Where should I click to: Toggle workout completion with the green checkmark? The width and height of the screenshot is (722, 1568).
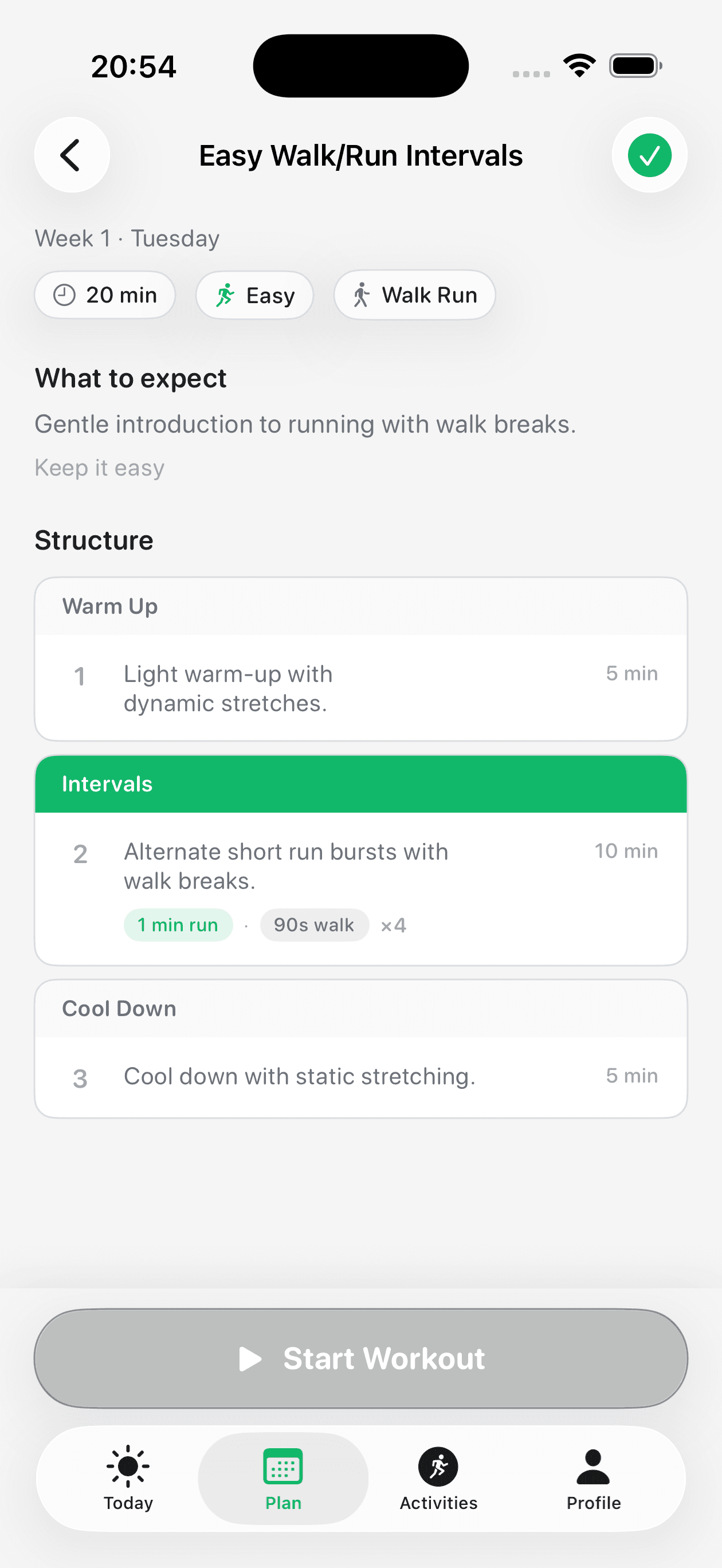[x=649, y=155]
